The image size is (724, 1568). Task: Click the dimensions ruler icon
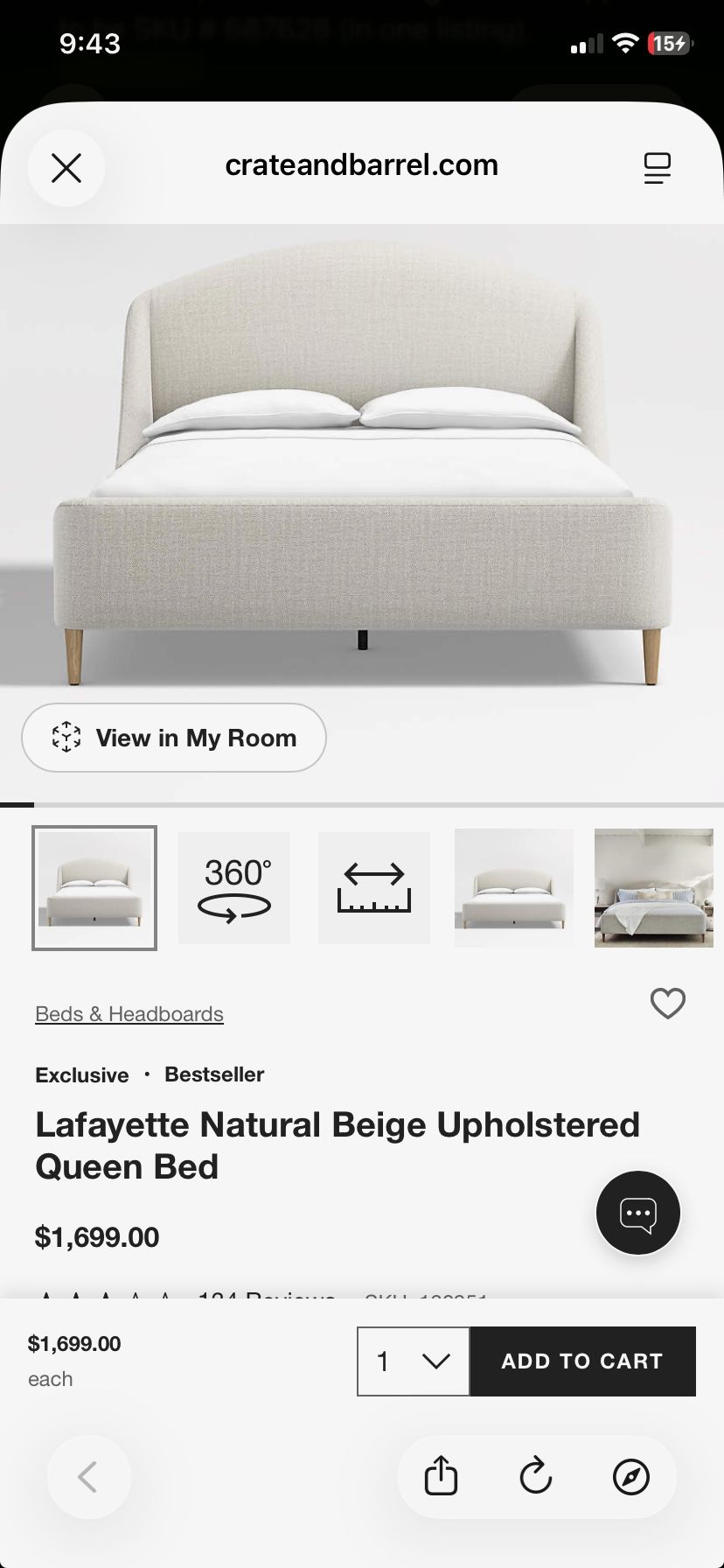click(374, 887)
